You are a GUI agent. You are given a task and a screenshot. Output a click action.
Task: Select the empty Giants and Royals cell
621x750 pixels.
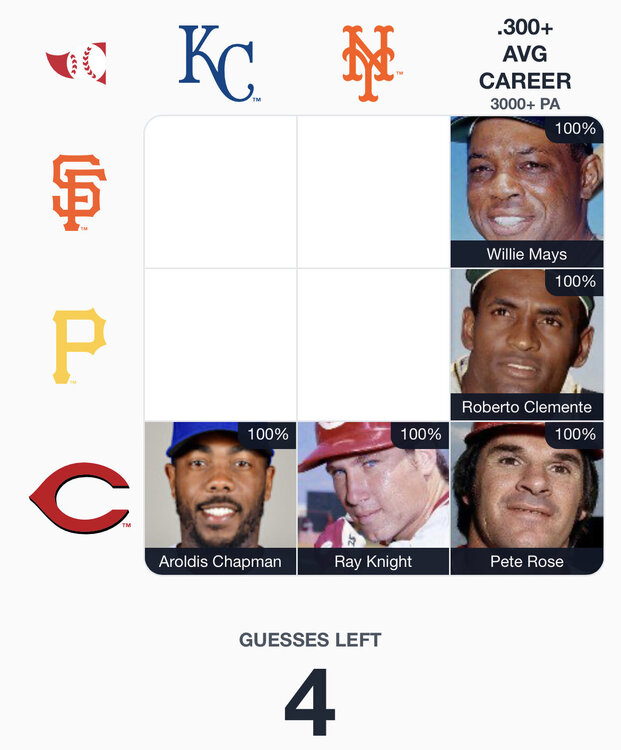[x=221, y=192]
